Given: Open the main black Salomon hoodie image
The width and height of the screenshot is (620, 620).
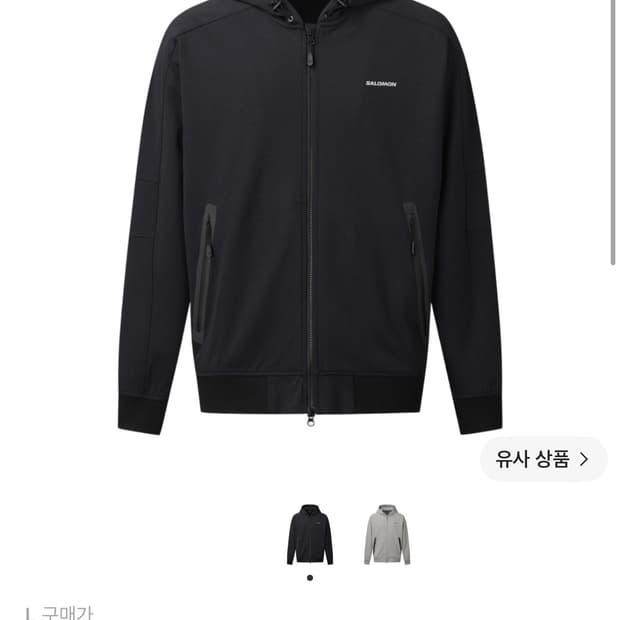Looking at the screenshot, I should 310,217.
